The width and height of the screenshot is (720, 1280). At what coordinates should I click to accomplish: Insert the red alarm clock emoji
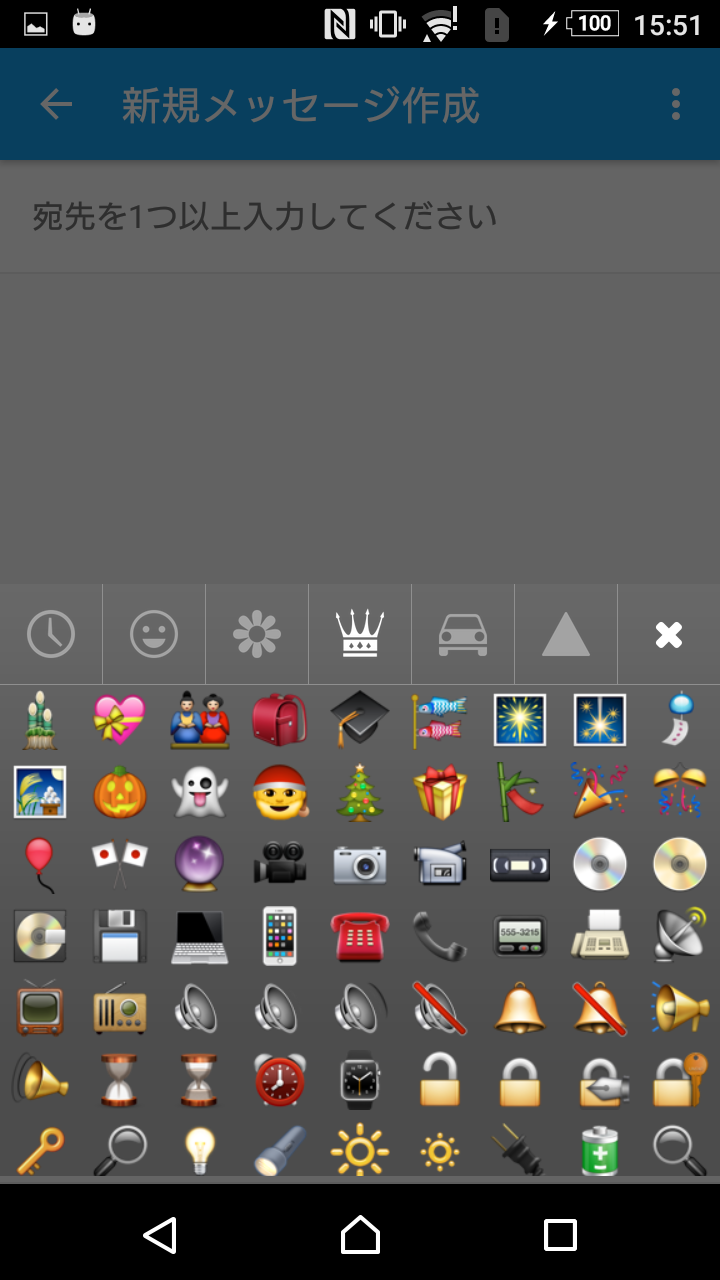click(x=280, y=1080)
